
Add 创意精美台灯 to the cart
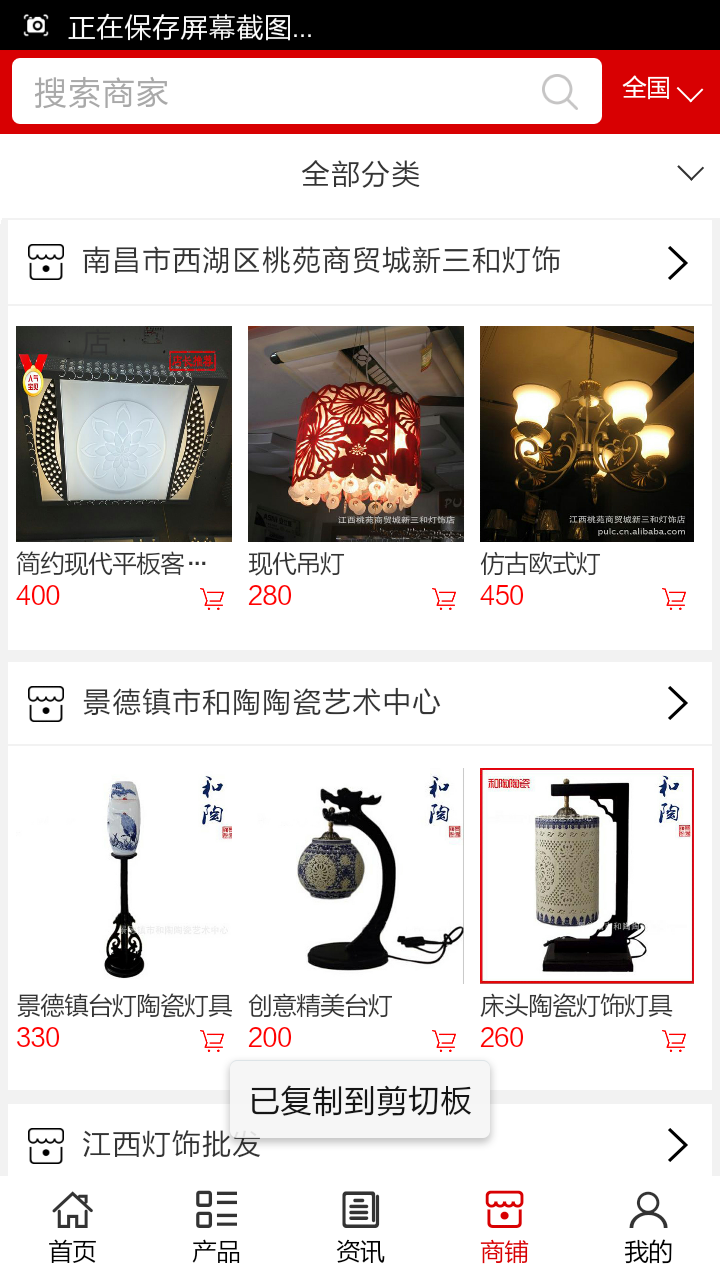click(444, 1041)
